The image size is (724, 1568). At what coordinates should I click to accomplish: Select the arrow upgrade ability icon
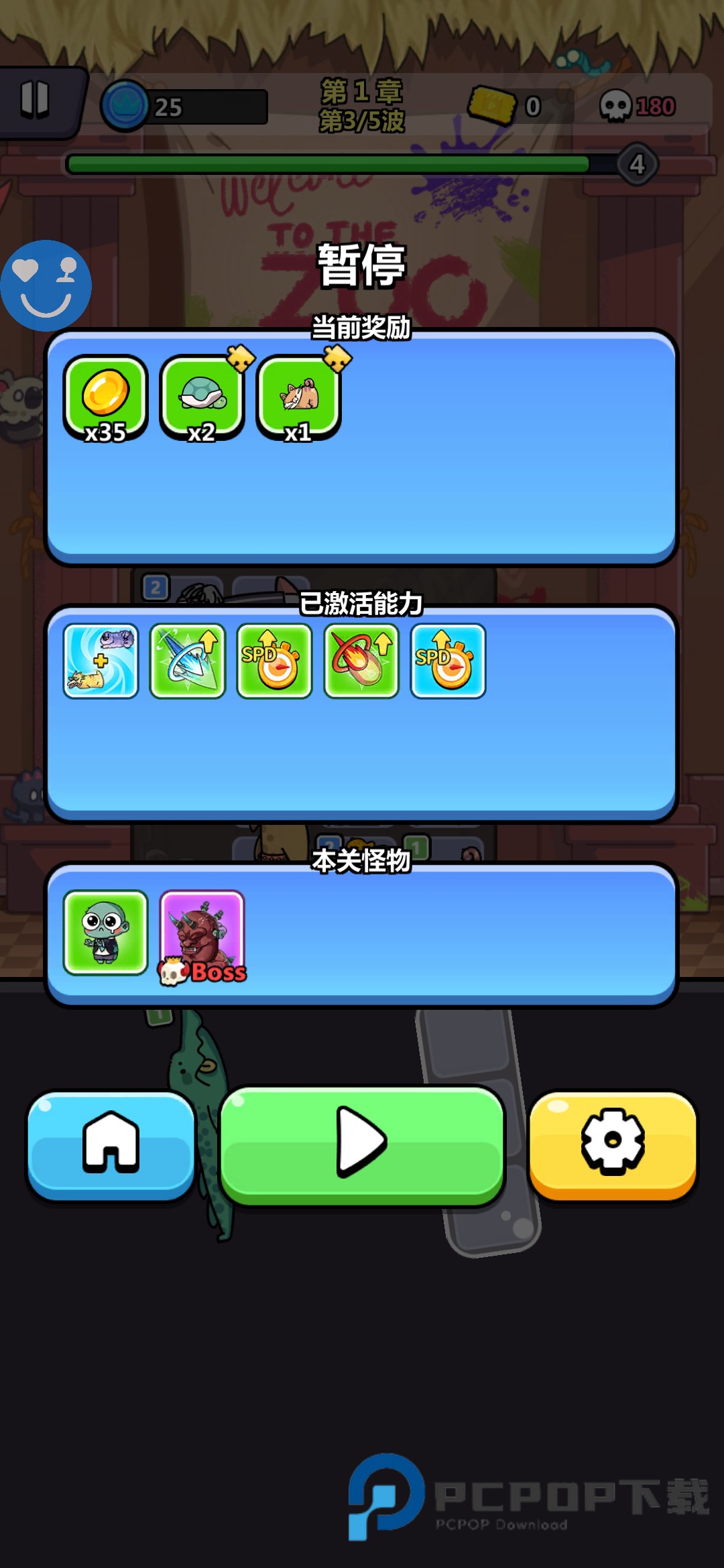pos(188,661)
